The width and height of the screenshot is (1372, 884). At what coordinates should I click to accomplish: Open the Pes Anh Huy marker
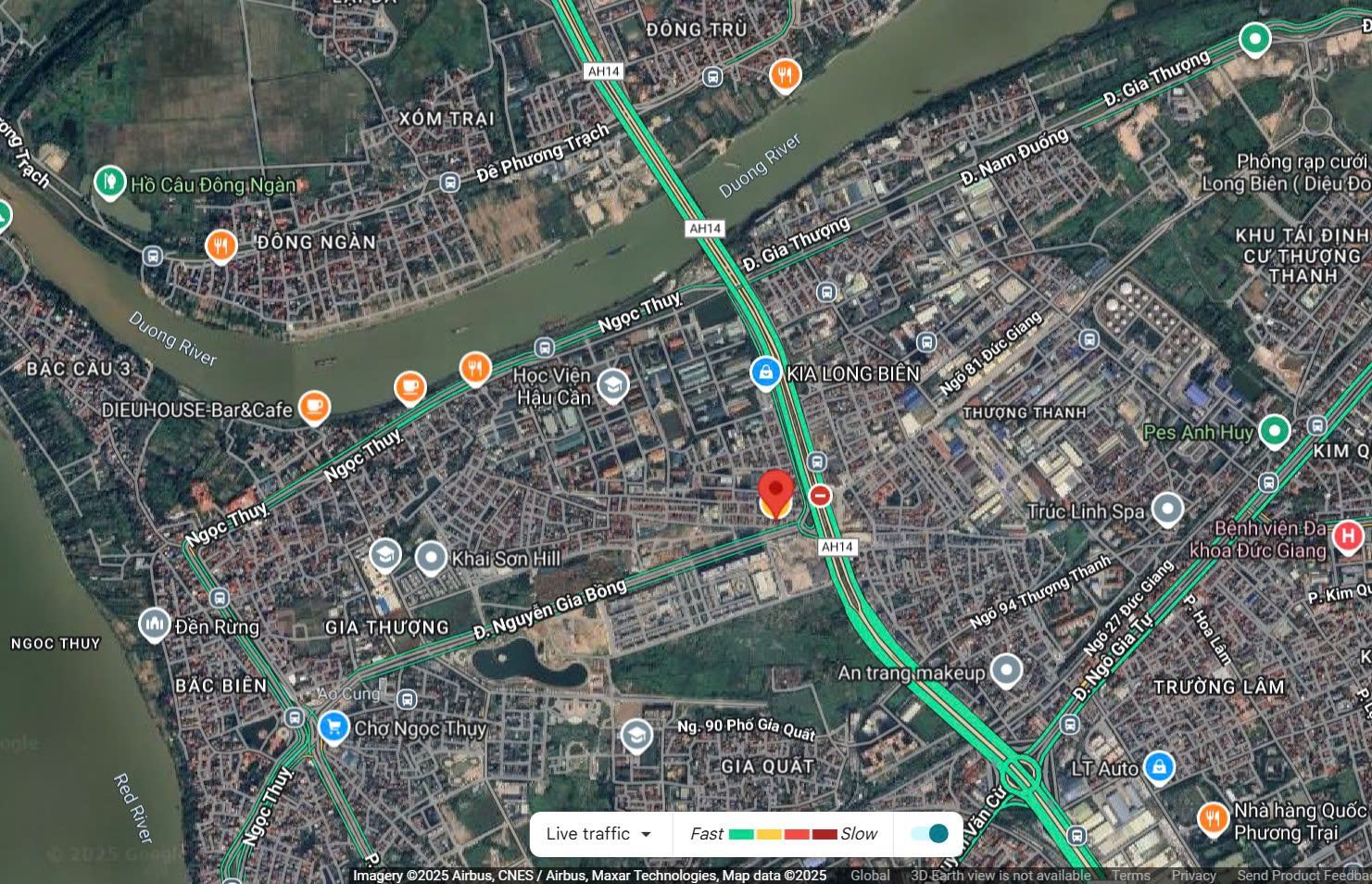[1275, 430]
